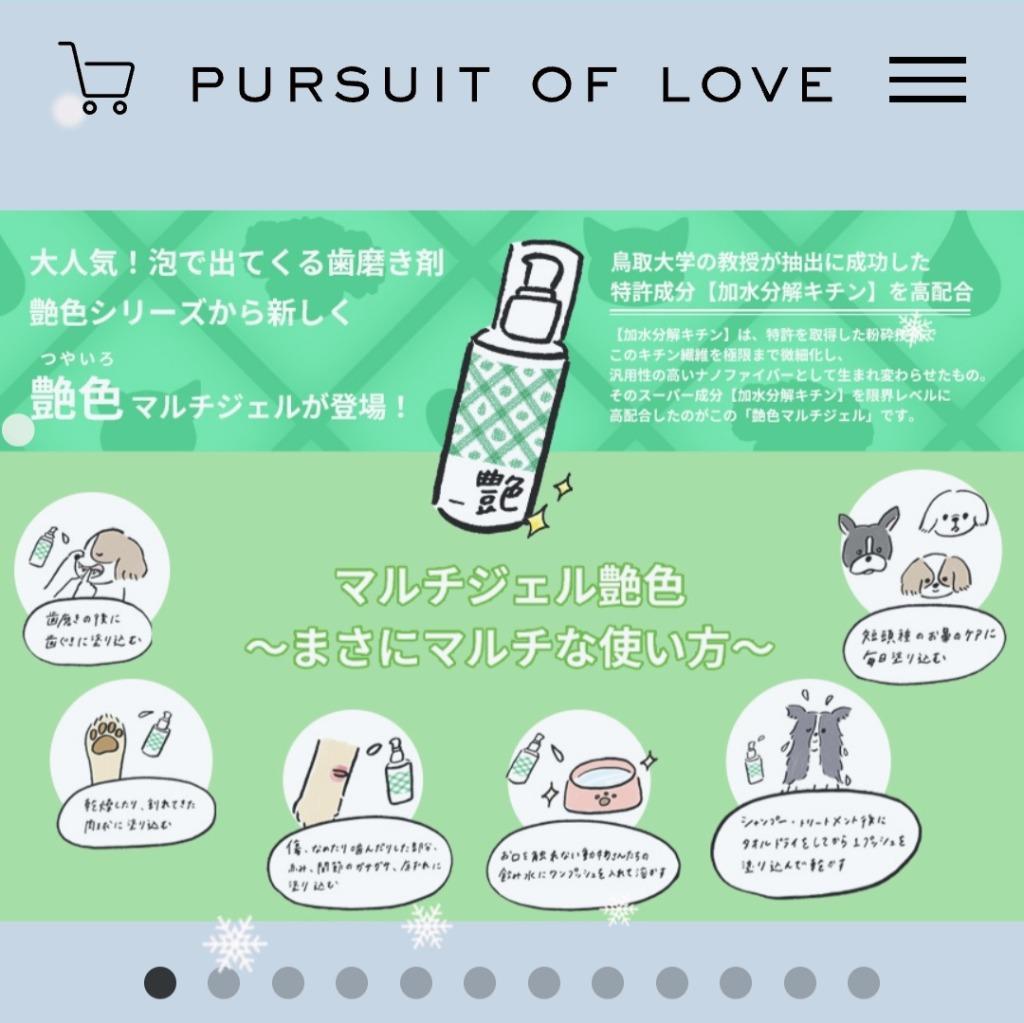Go to the PURSUIT OF LOVE home page
Image resolution: width=1024 pixels, height=1023 pixels.
pyautogui.click(x=512, y=84)
